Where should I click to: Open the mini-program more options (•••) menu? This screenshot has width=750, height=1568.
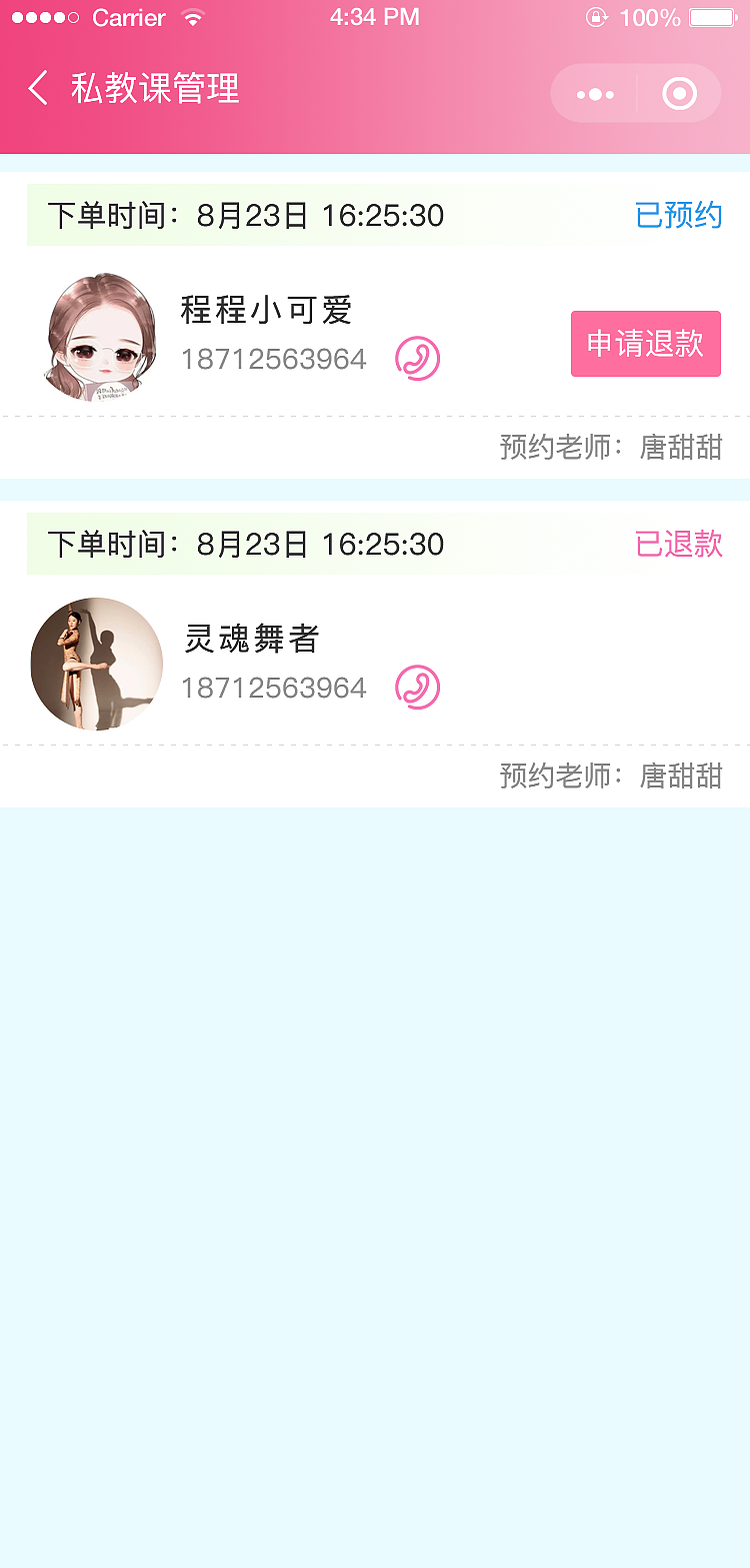[594, 93]
